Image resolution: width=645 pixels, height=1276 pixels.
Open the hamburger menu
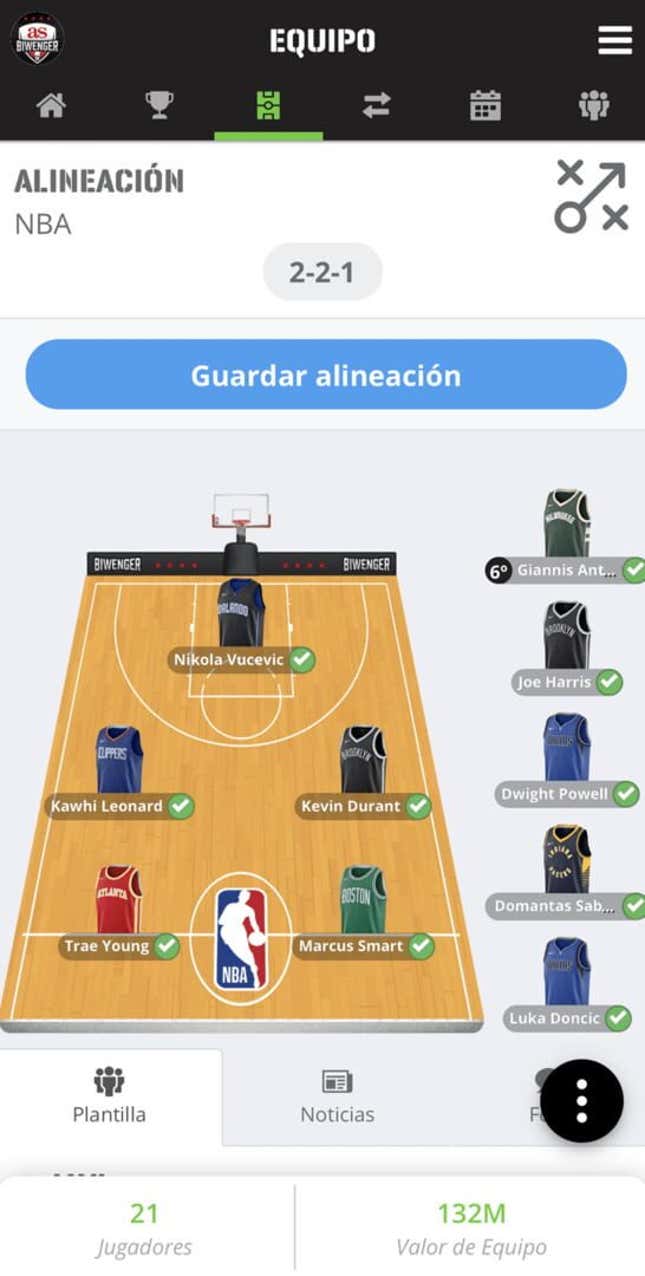(x=614, y=40)
